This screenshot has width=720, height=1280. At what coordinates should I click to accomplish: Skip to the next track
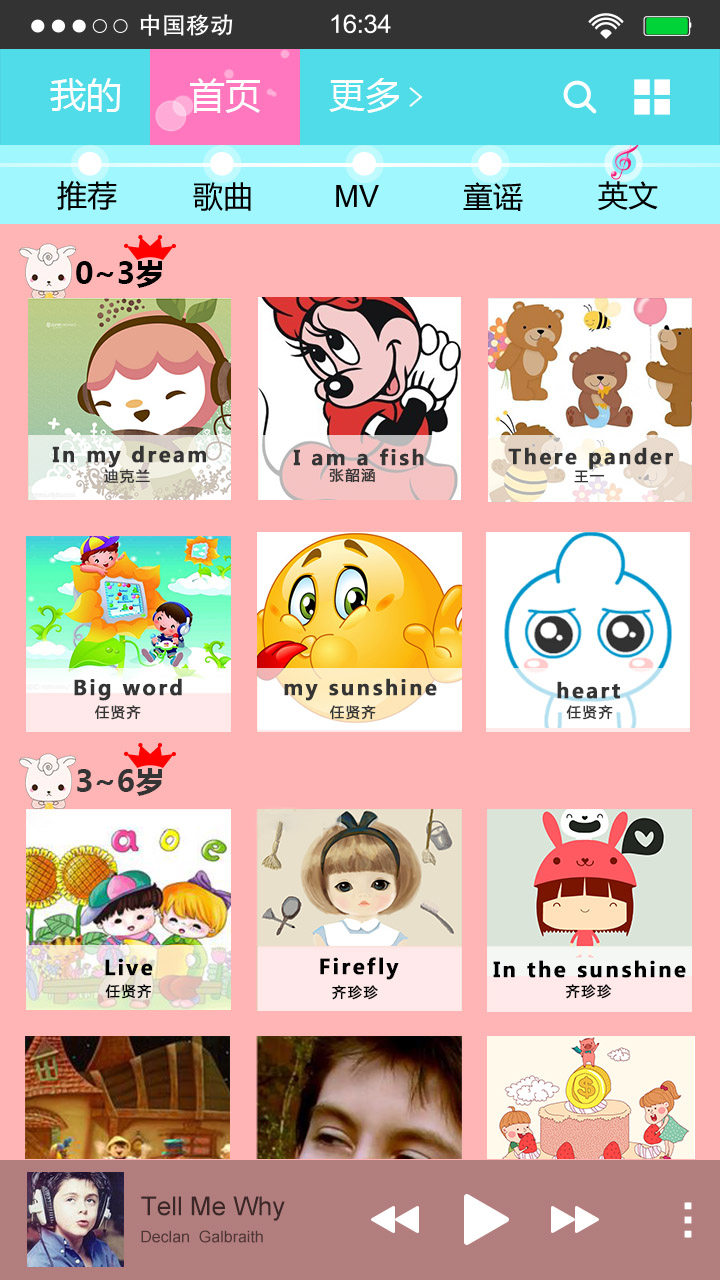575,1220
